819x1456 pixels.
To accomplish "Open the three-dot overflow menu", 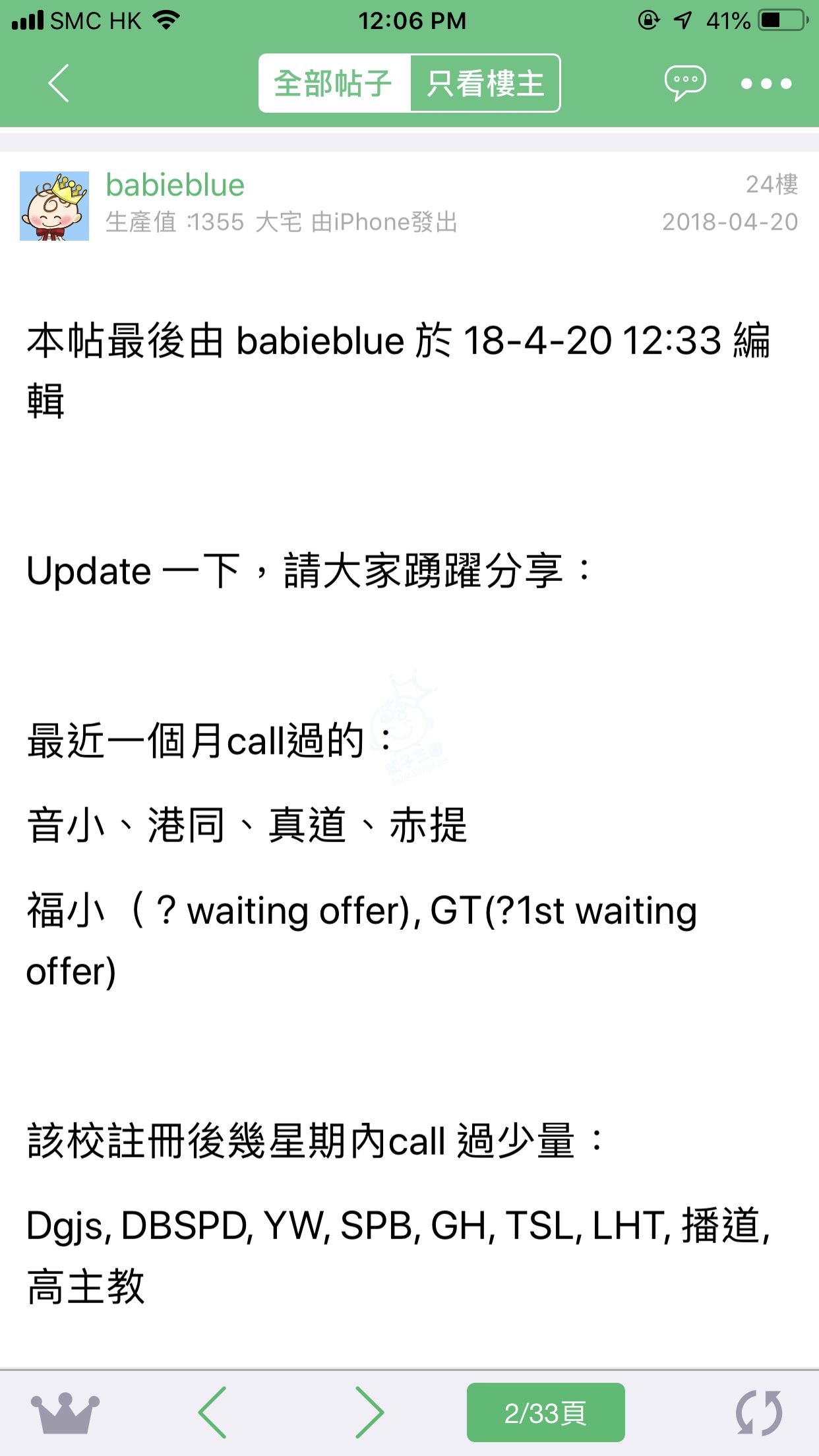I will click(766, 84).
